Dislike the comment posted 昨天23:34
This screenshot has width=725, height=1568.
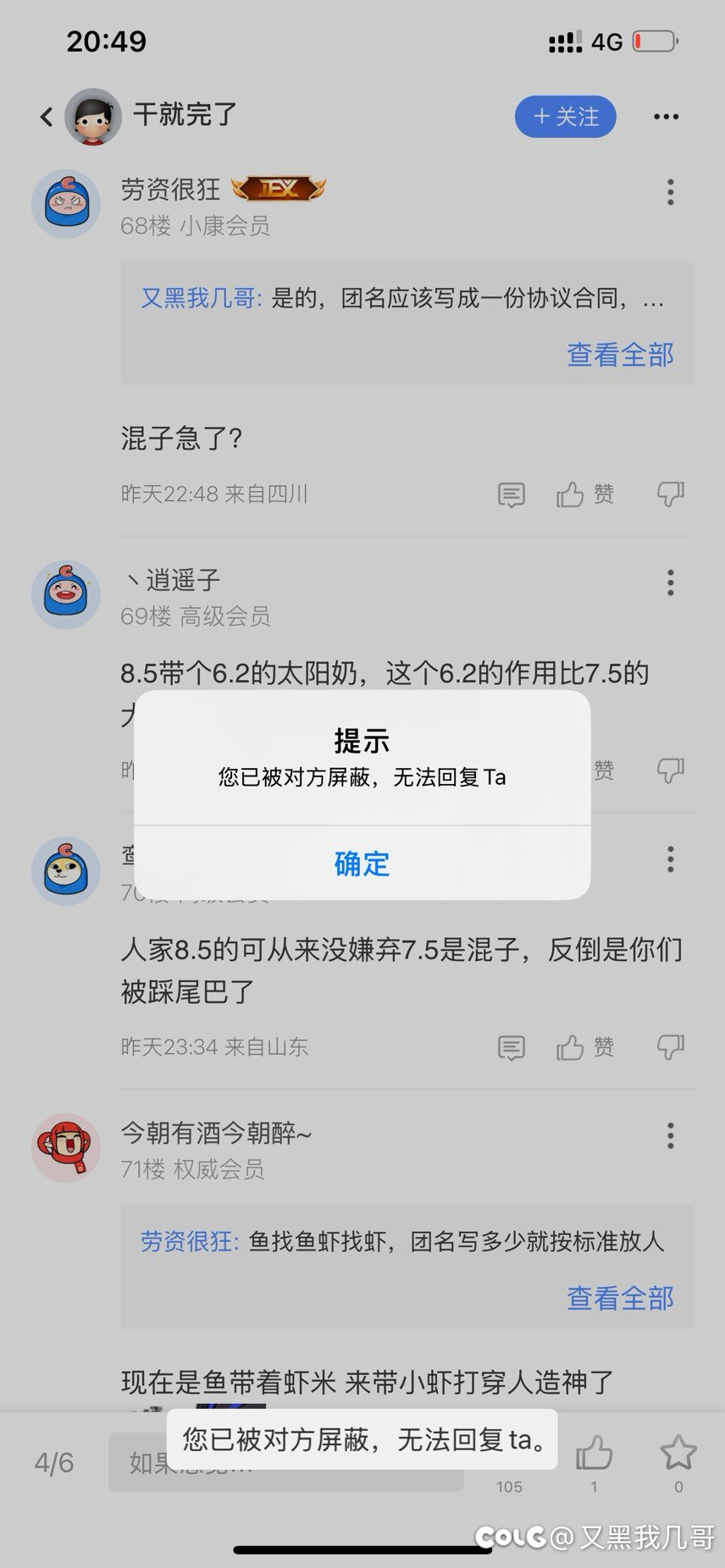670,1048
